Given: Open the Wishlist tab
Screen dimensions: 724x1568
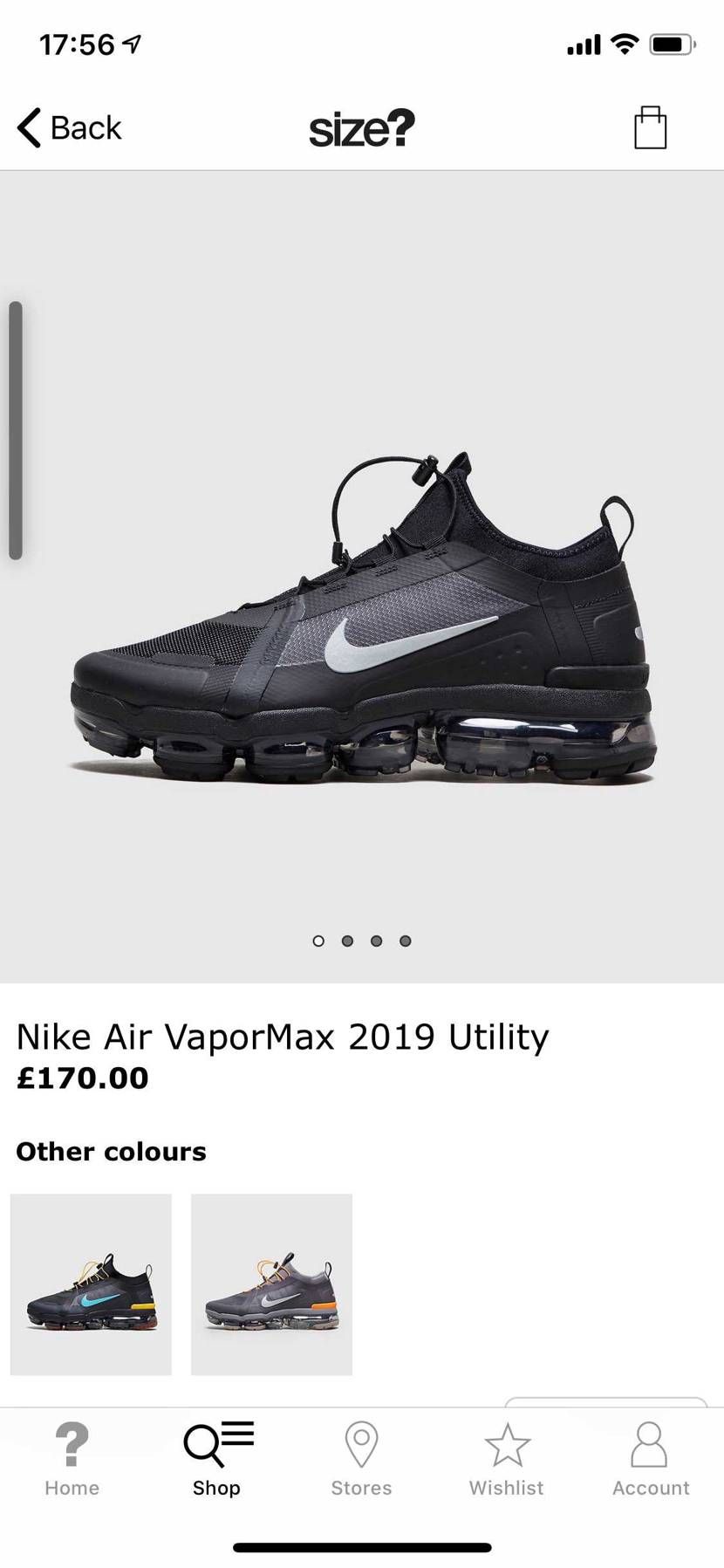Looking at the screenshot, I should pos(506,1459).
